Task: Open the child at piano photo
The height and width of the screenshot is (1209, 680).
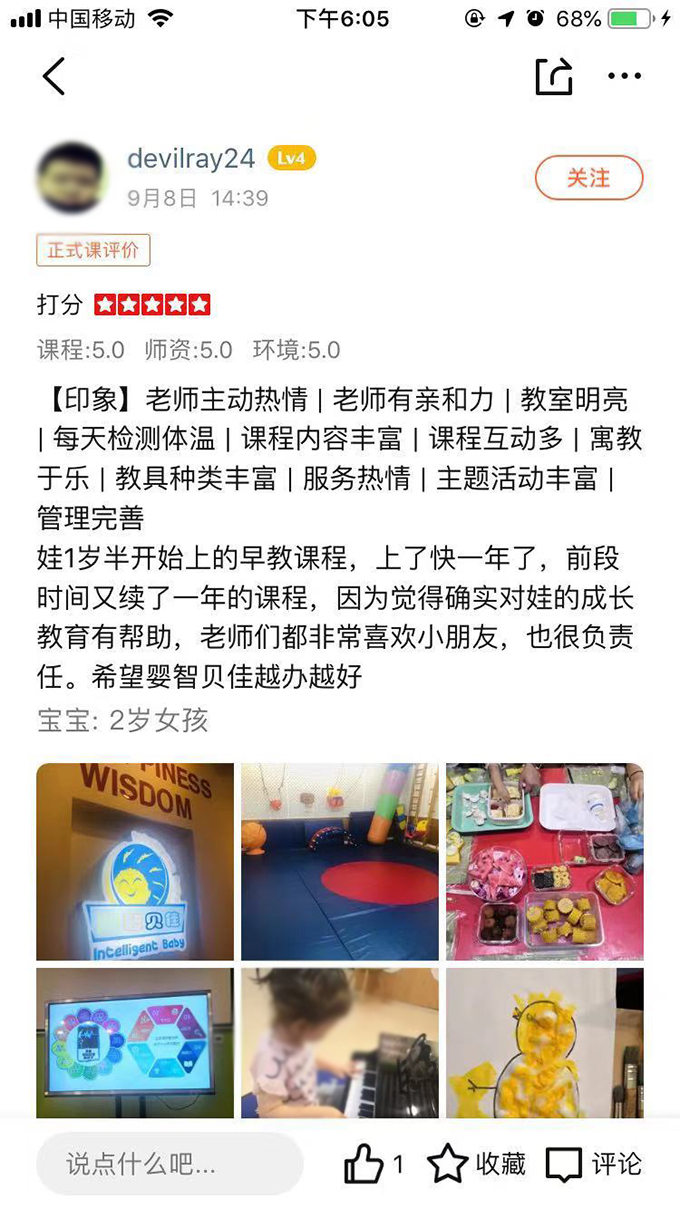Action: pos(340,1042)
